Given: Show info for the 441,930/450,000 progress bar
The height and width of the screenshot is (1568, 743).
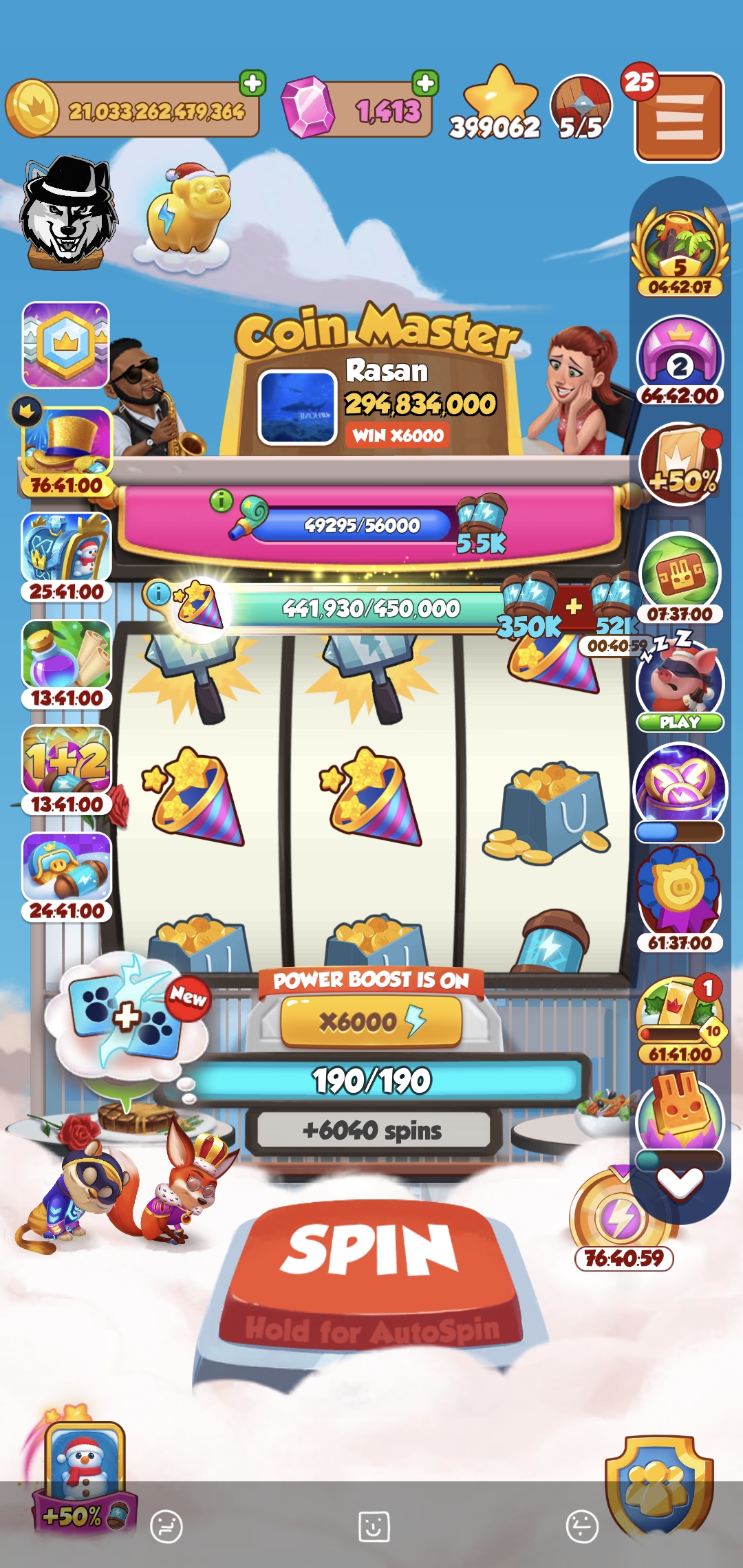Looking at the screenshot, I should 158,593.
